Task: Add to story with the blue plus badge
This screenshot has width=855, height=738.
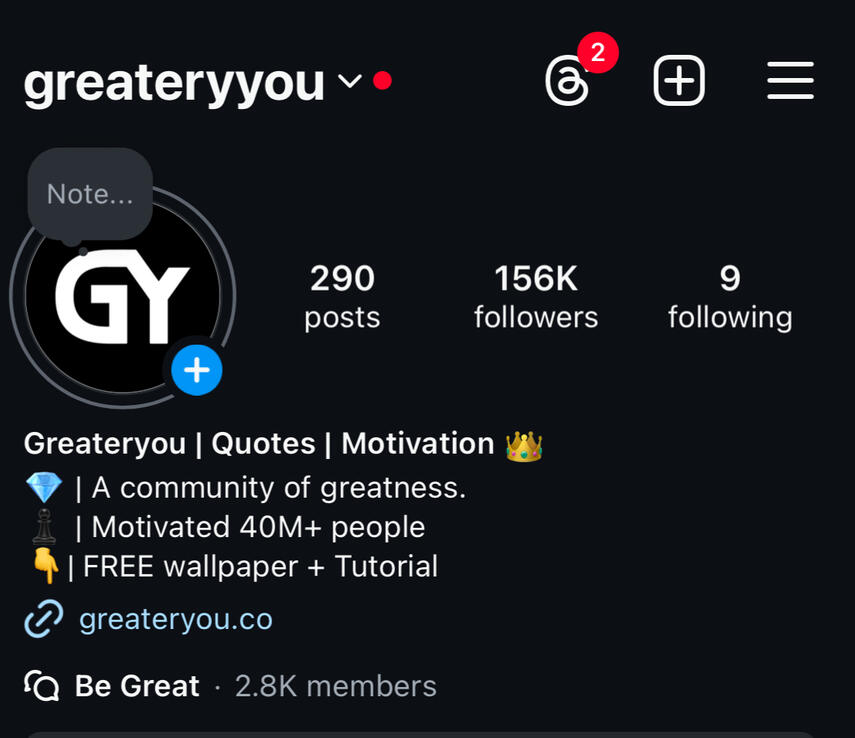Action: 197,371
